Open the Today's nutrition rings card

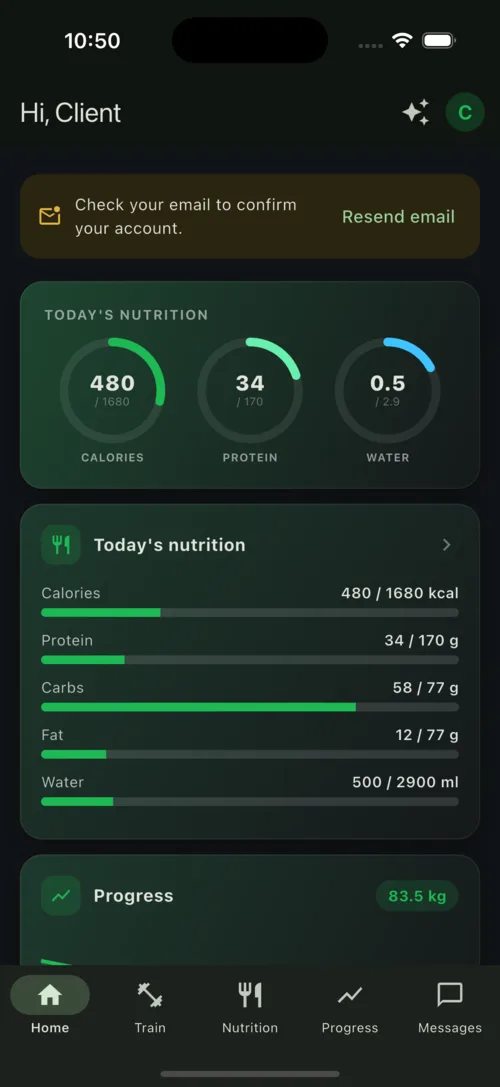click(x=250, y=385)
